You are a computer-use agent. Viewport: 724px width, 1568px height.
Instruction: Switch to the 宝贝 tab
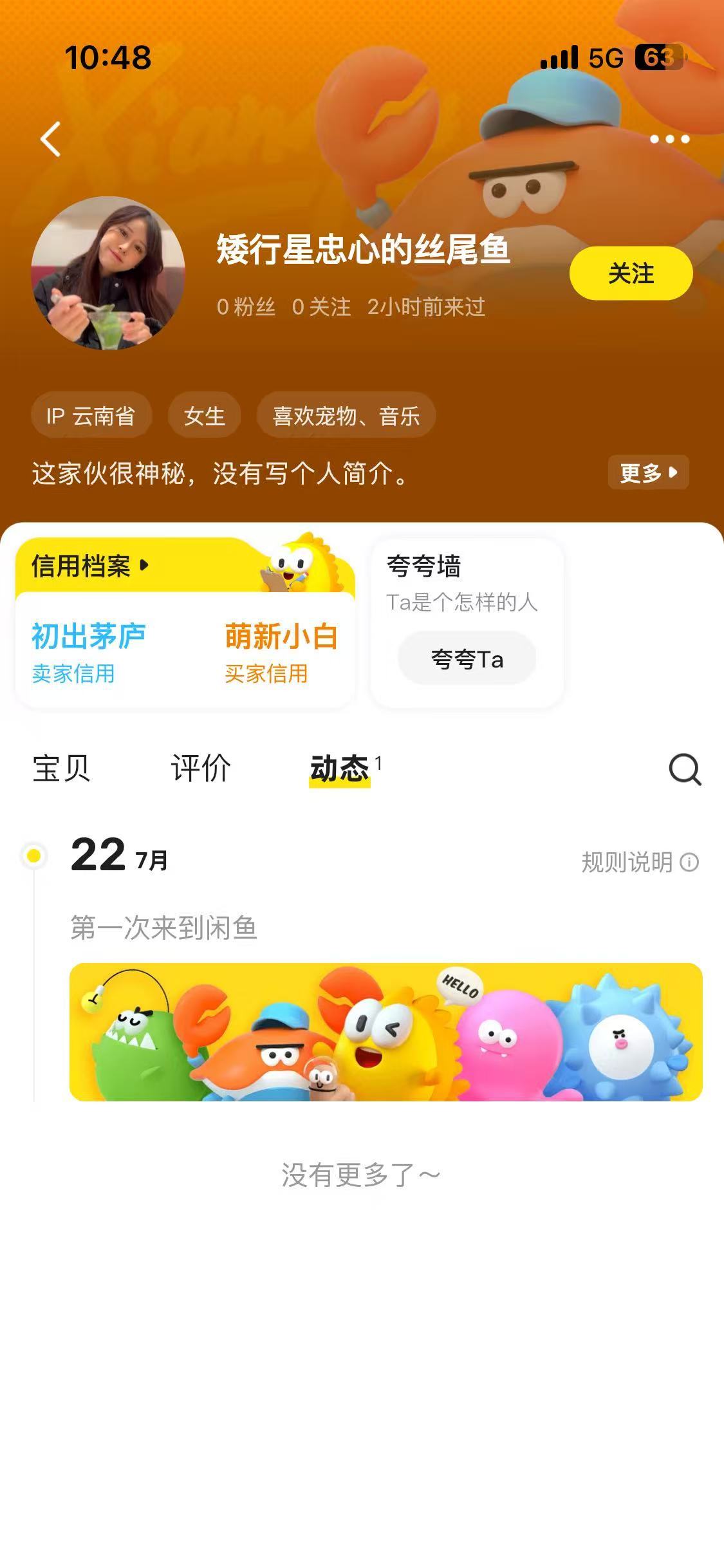(x=61, y=769)
